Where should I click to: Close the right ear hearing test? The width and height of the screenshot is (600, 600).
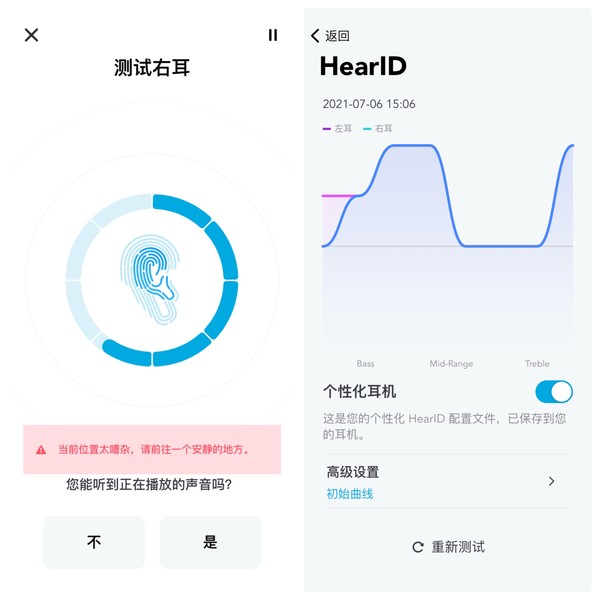tap(31, 35)
